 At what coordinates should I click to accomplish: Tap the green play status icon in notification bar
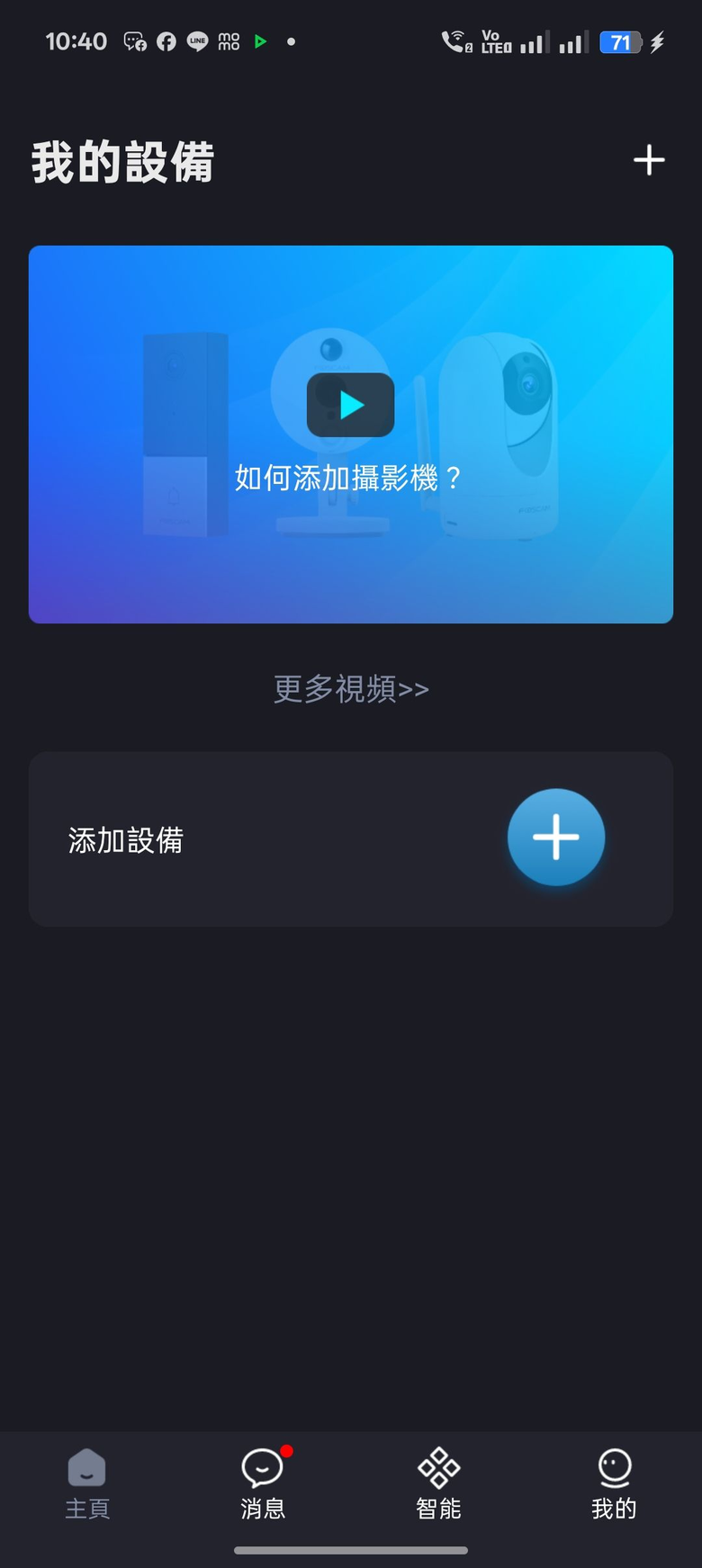260,40
